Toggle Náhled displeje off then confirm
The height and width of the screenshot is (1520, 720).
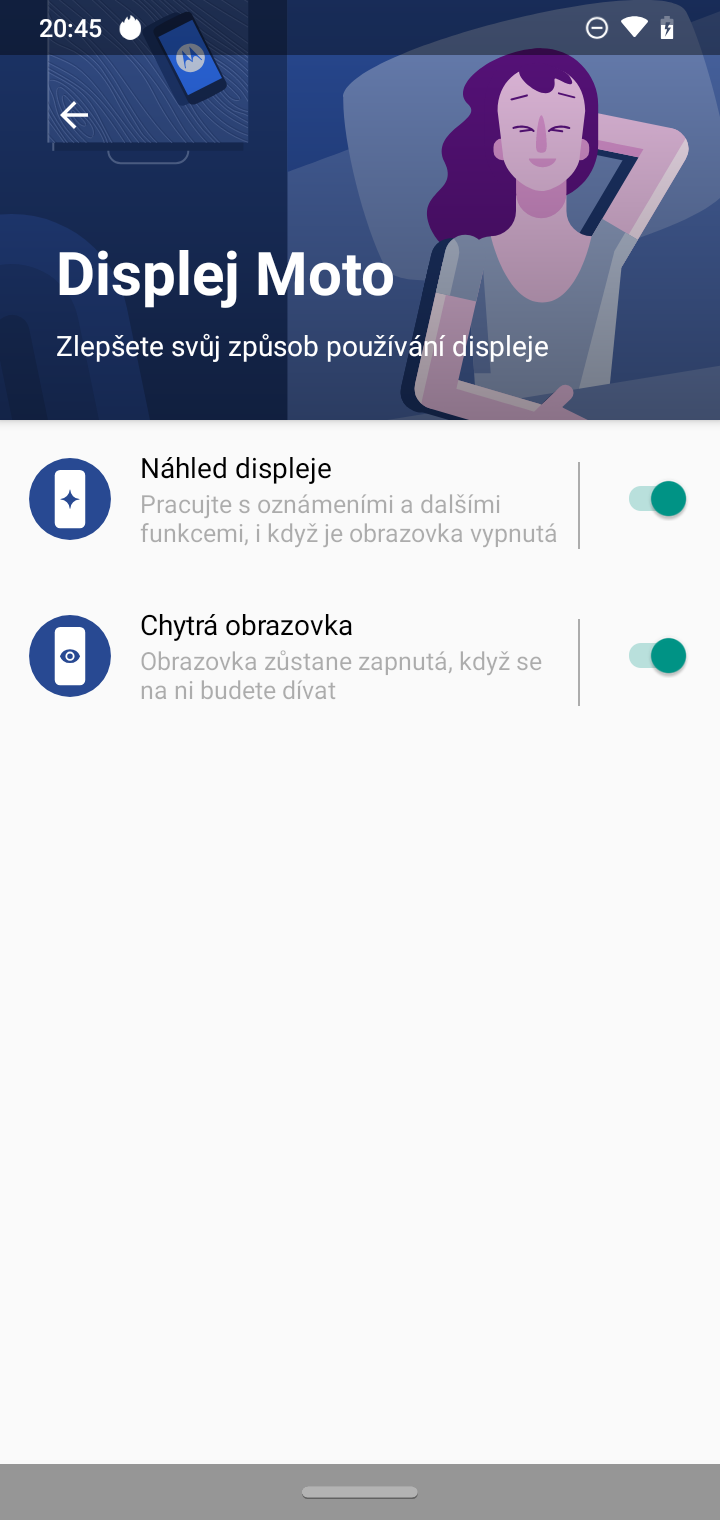coord(655,498)
